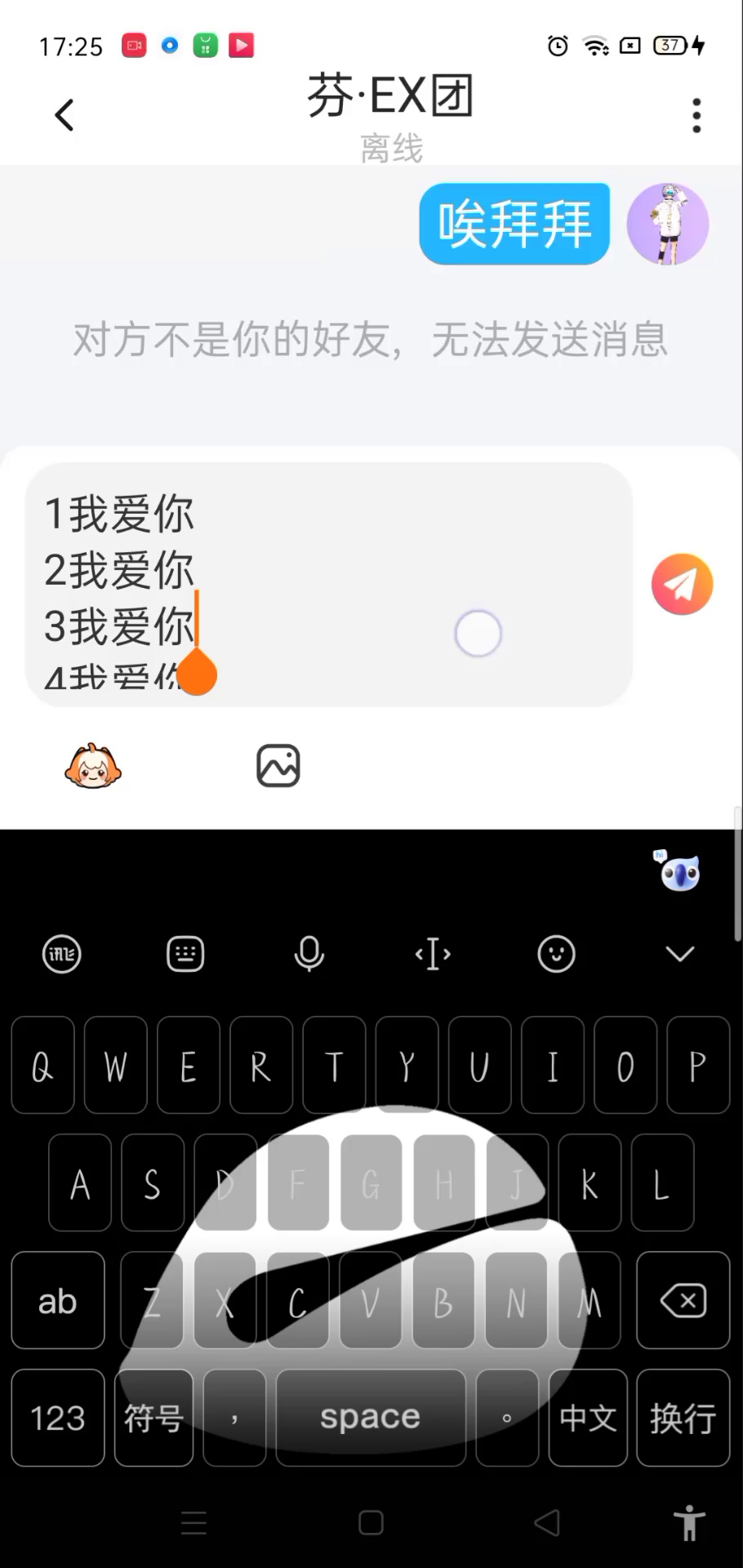This screenshot has height=1568, width=743.
Task: Send the typed message
Action: coord(682,584)
